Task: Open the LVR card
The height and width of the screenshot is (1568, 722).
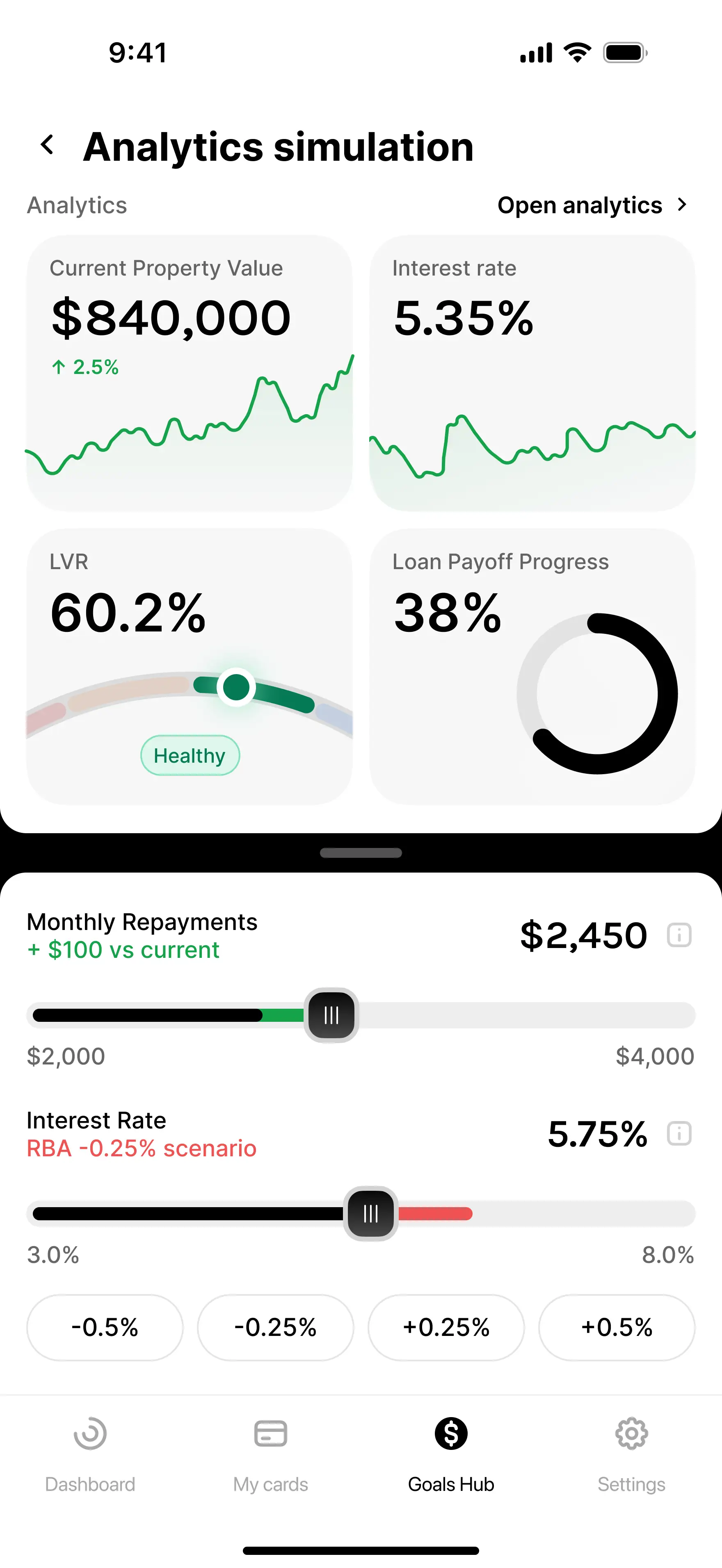Action: 190,666
